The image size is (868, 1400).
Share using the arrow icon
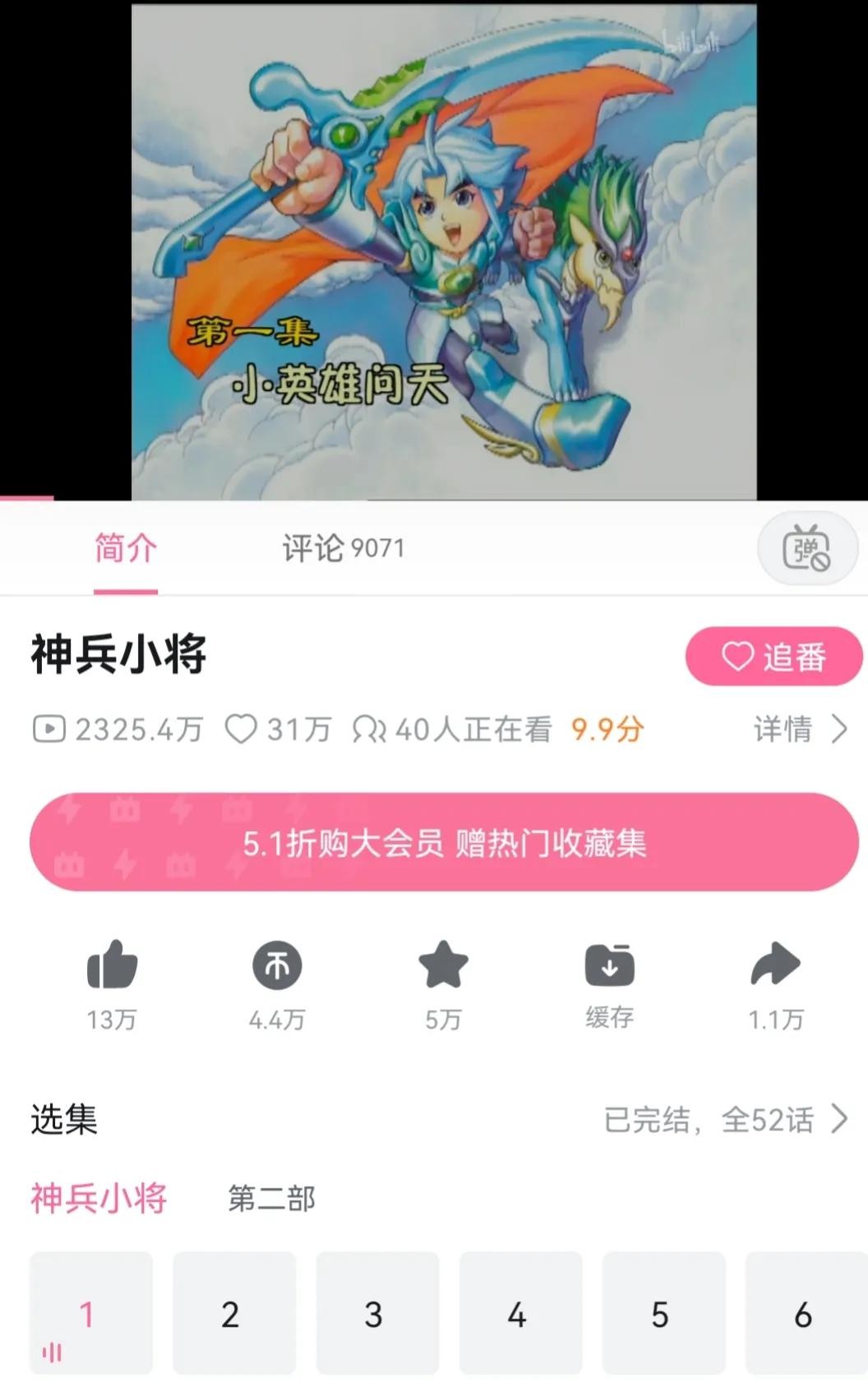coord(775,965)
